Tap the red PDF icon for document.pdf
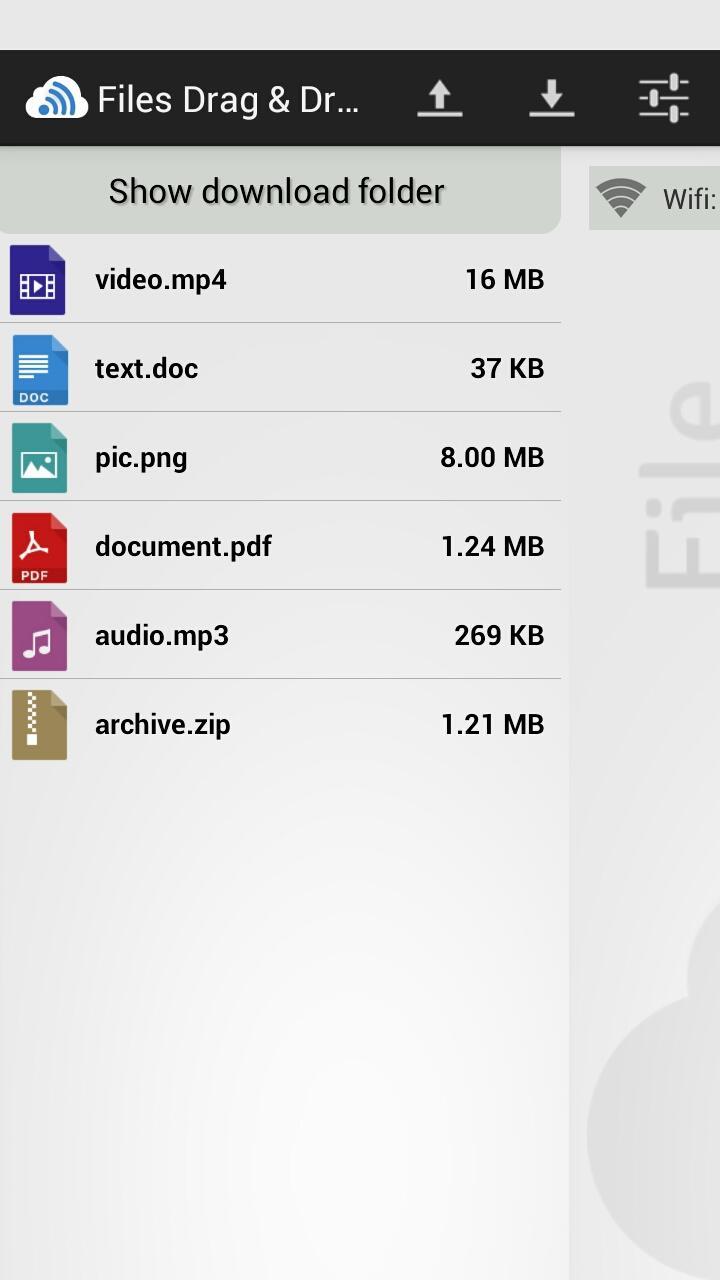This screenshot has width=720, height=1280. point(38,547)
